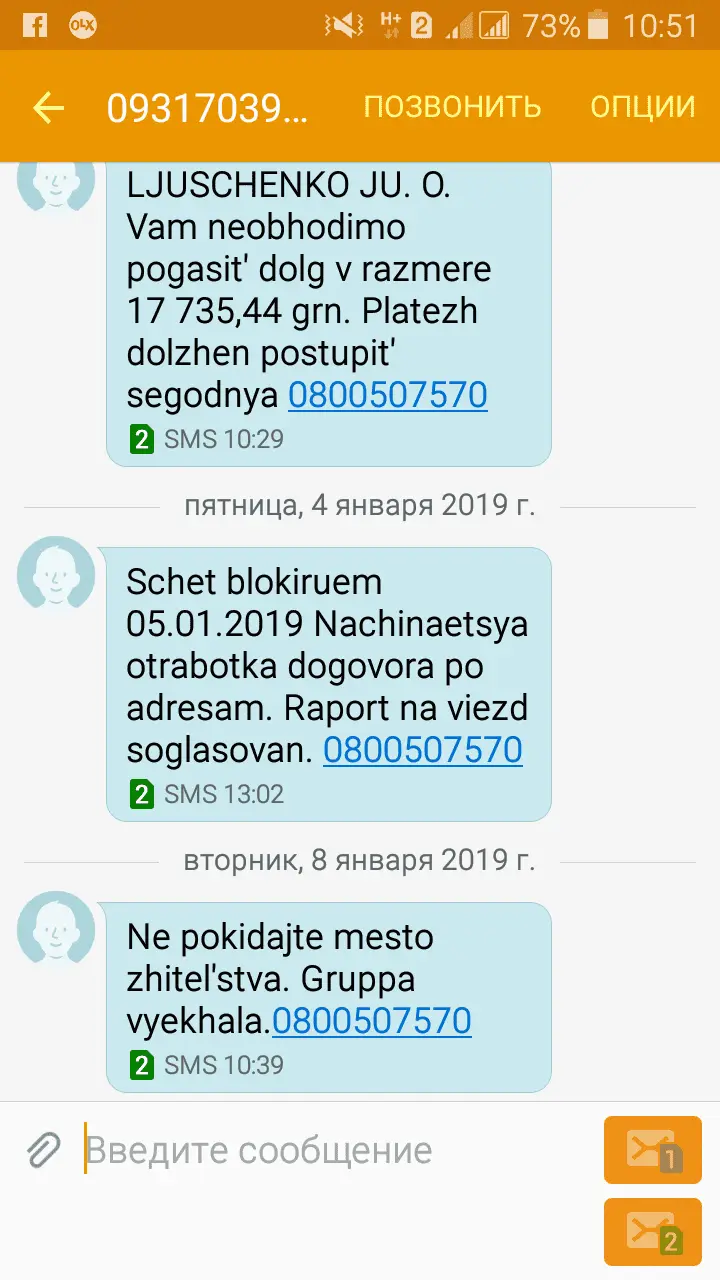The height and width of the screenshot is (1280, 720).
Task: Open contact avatar beside the Schet blokiruem message
Action: point(56,572)
